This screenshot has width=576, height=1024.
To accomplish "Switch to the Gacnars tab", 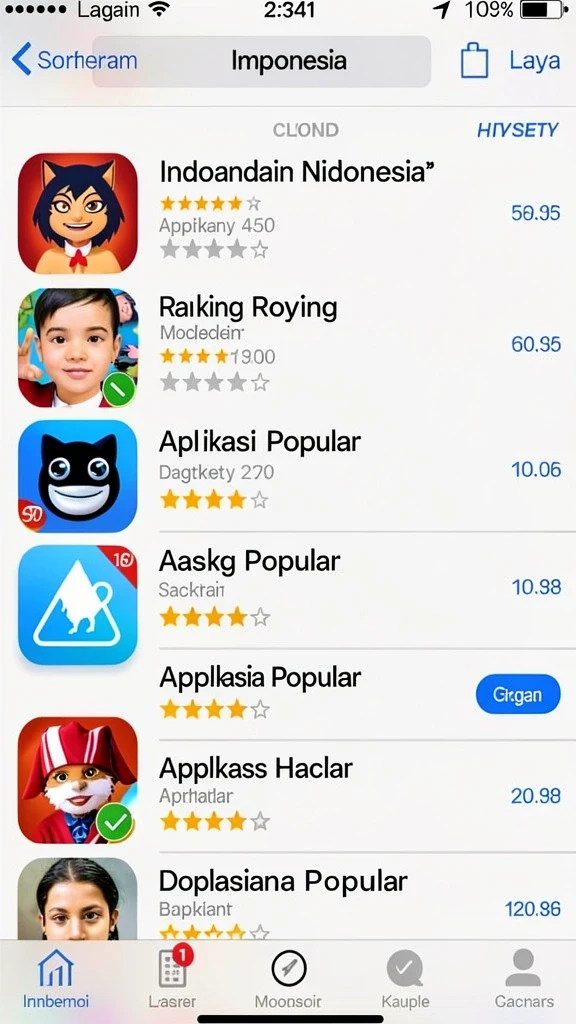I will tap(524, 978).
